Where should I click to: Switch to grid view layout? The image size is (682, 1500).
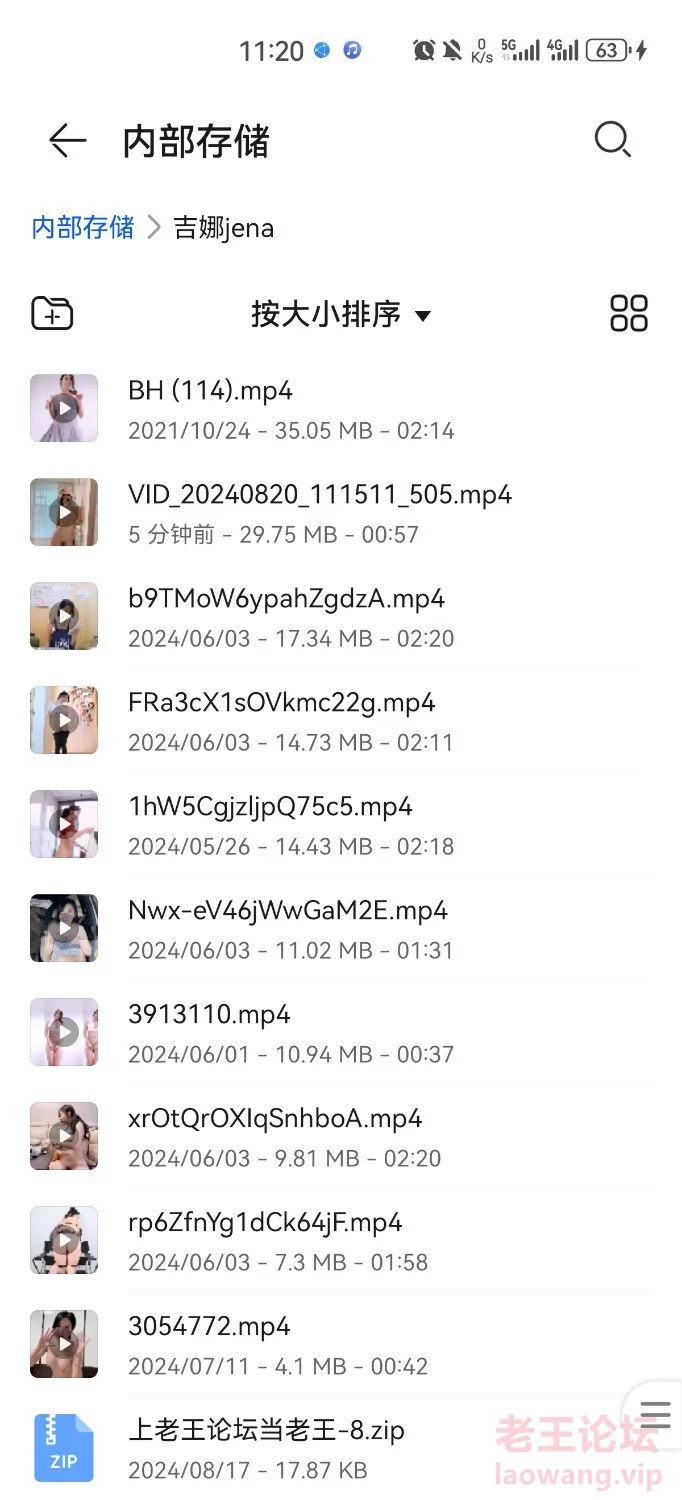[629, 314]
